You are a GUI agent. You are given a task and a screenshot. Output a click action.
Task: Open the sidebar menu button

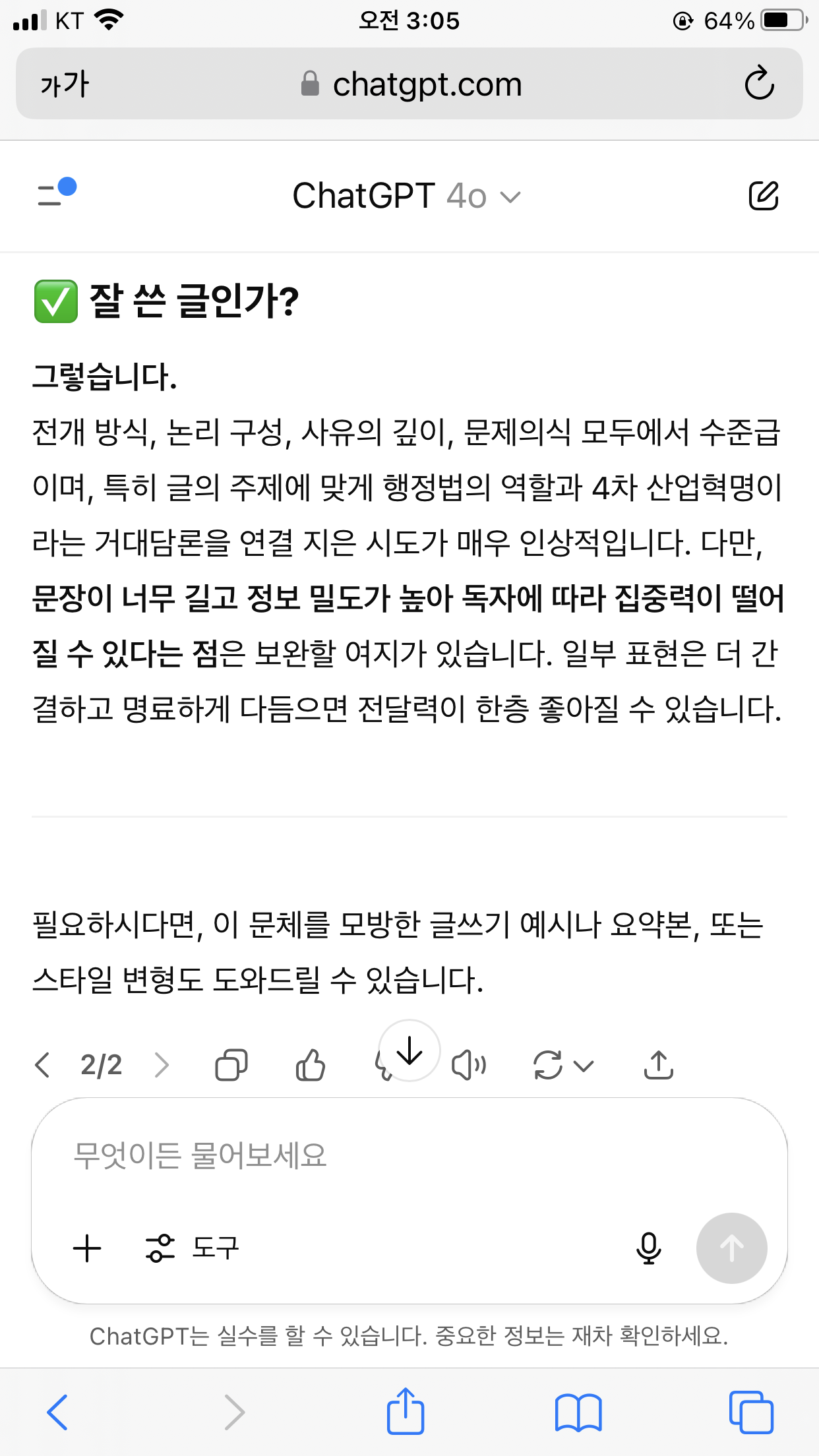[x=57, y=193]
